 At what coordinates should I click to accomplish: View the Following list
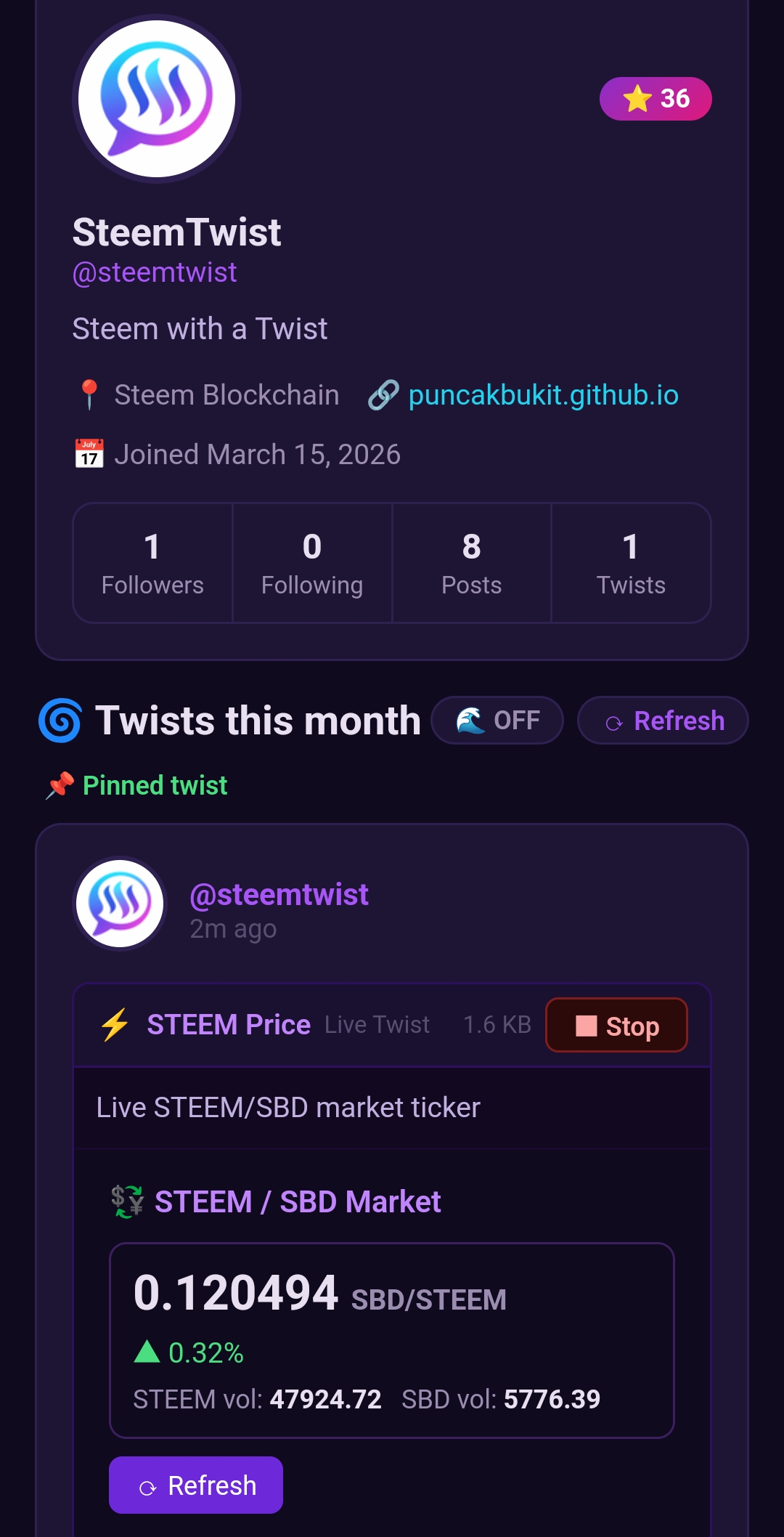click(x=312, y=563)
